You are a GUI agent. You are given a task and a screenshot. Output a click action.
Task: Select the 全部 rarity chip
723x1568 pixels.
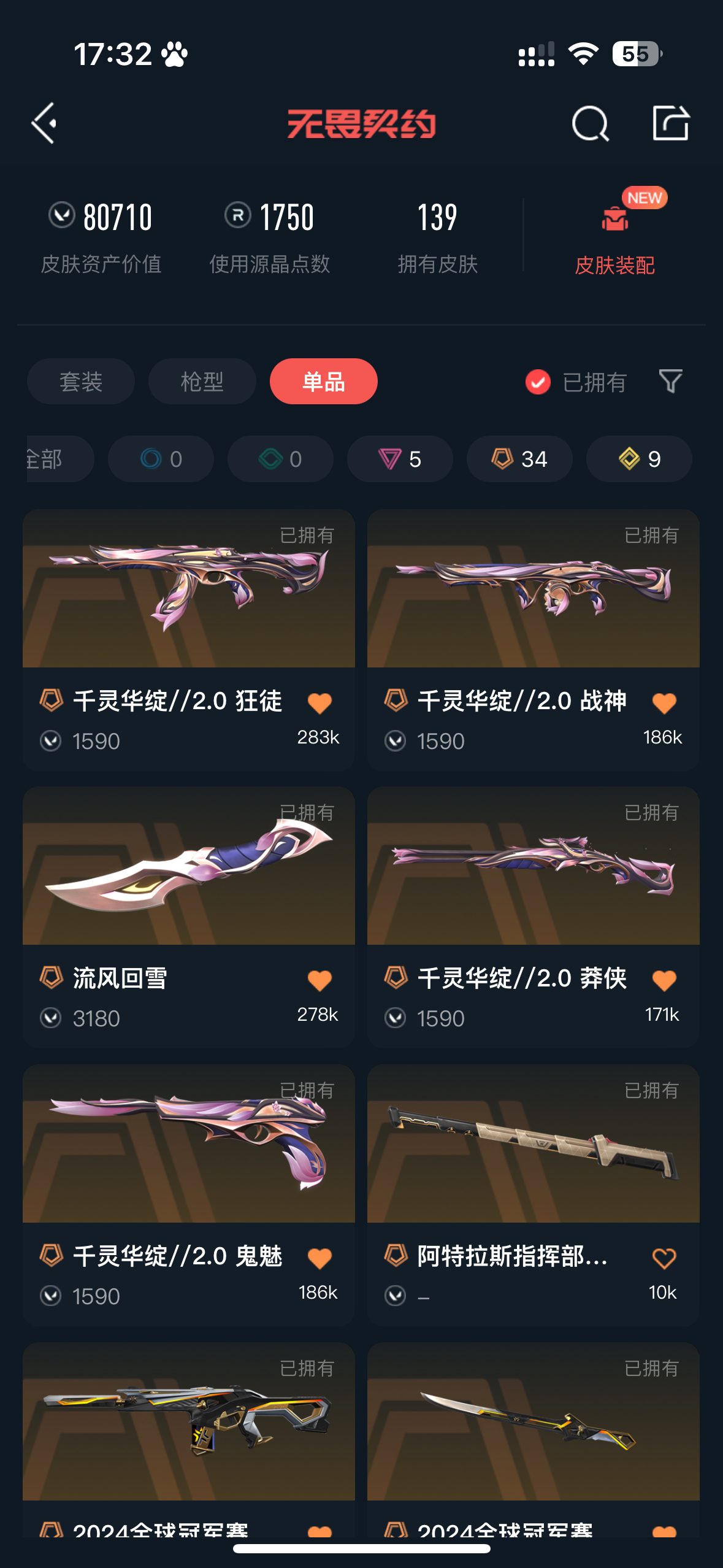pos(60,459)
